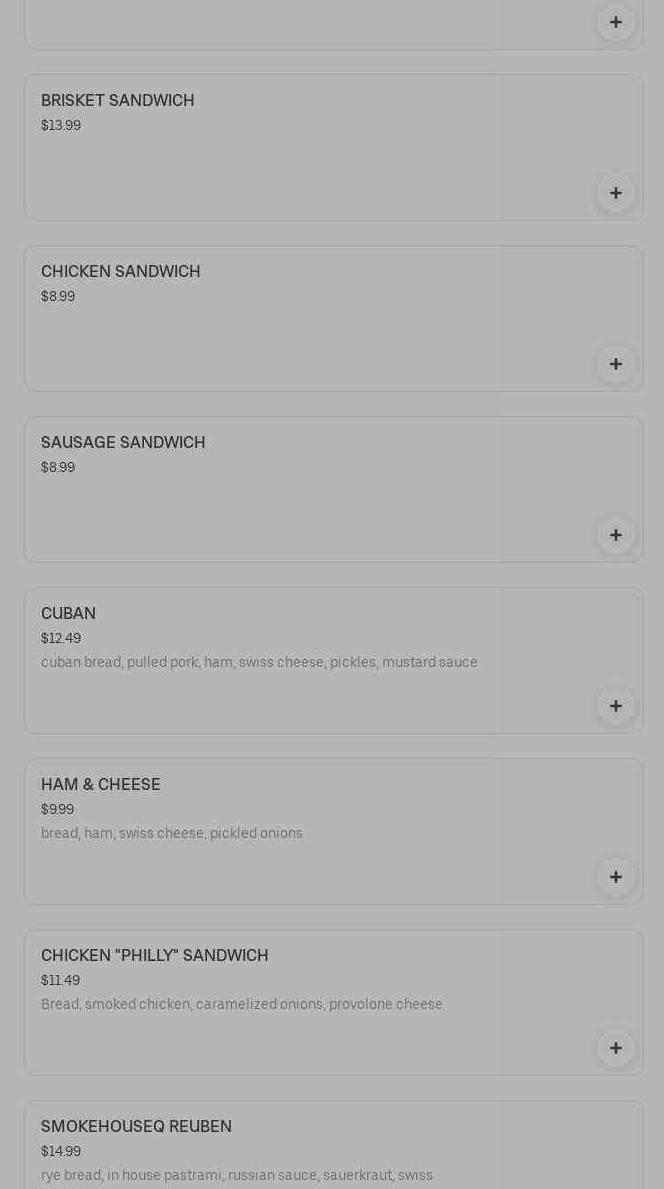
Task: Add Ham & Cheese with plus icon
Action: pos(616,877)
